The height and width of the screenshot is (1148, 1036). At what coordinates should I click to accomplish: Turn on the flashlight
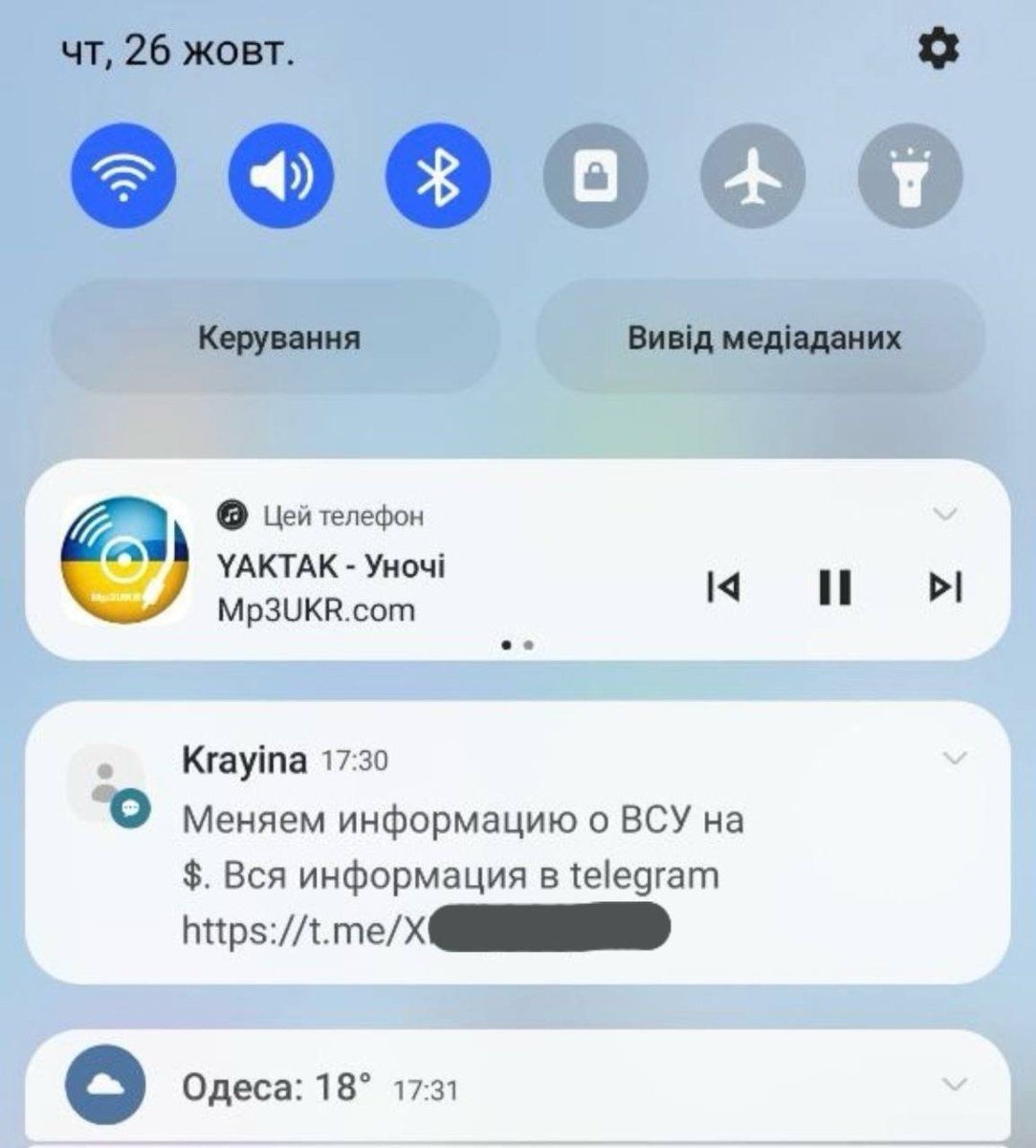tap(910, 177)
